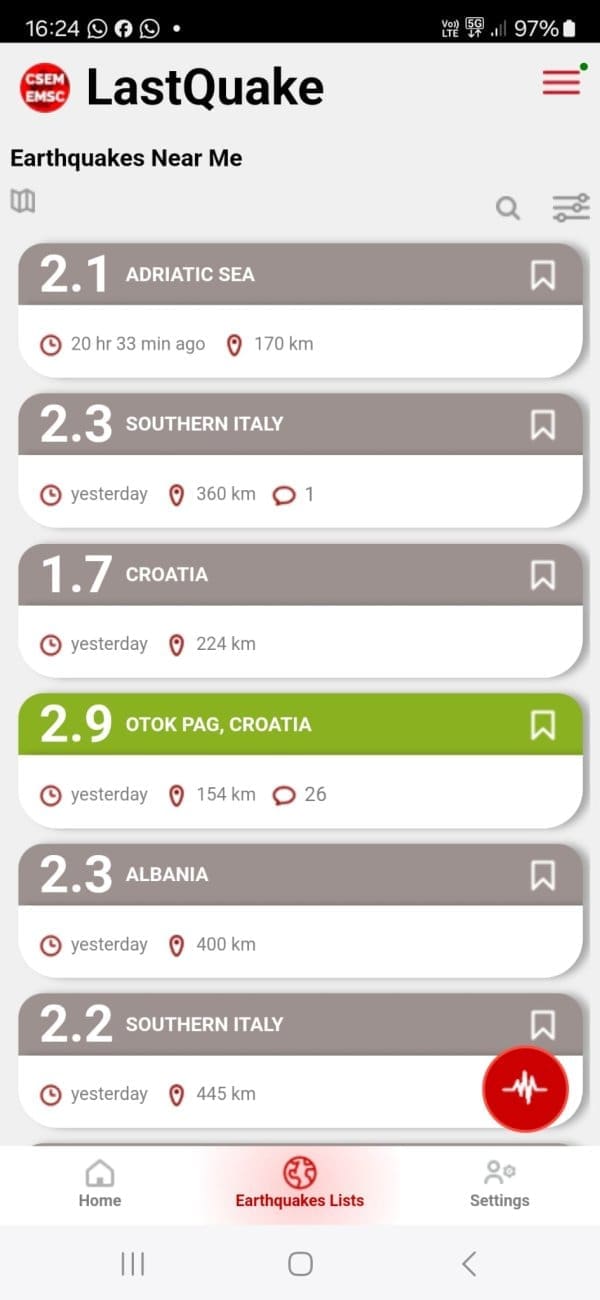Switch to the Home tab

(100, 1184)
